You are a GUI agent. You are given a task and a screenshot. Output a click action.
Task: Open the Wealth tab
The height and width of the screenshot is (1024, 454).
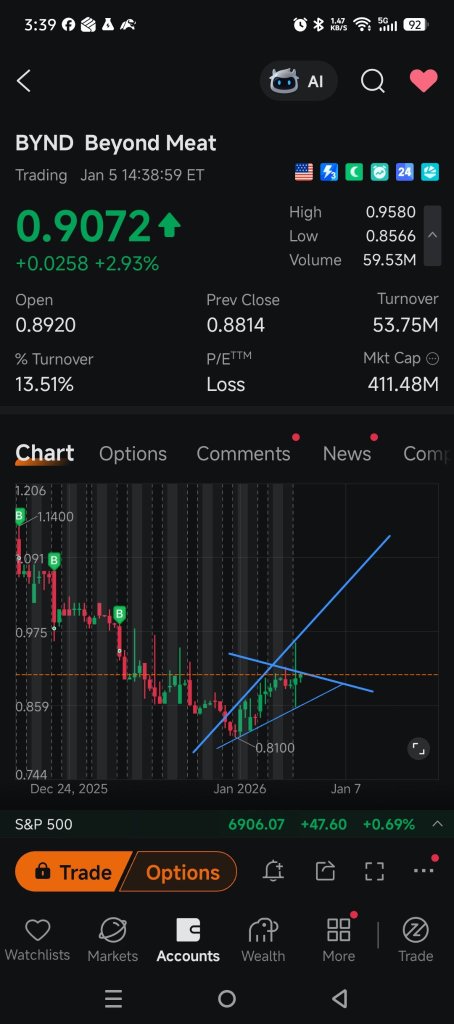tap(263, 940)
